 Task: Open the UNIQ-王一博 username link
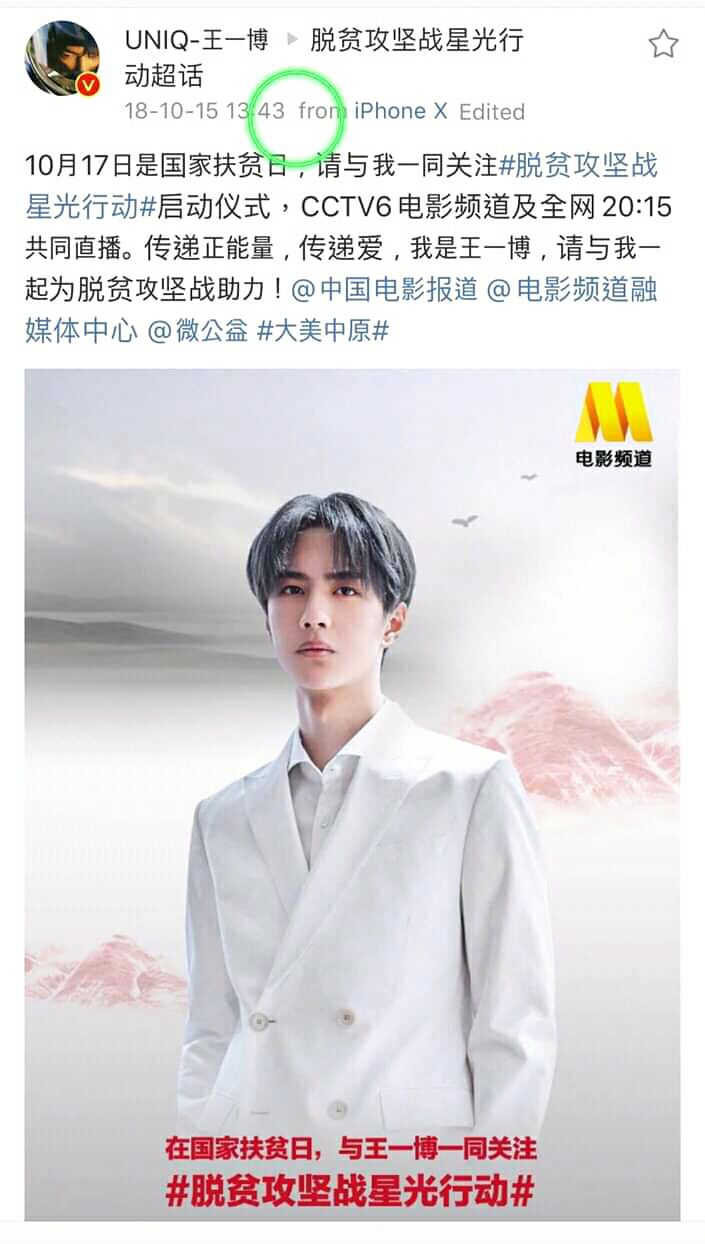point(196,41)
